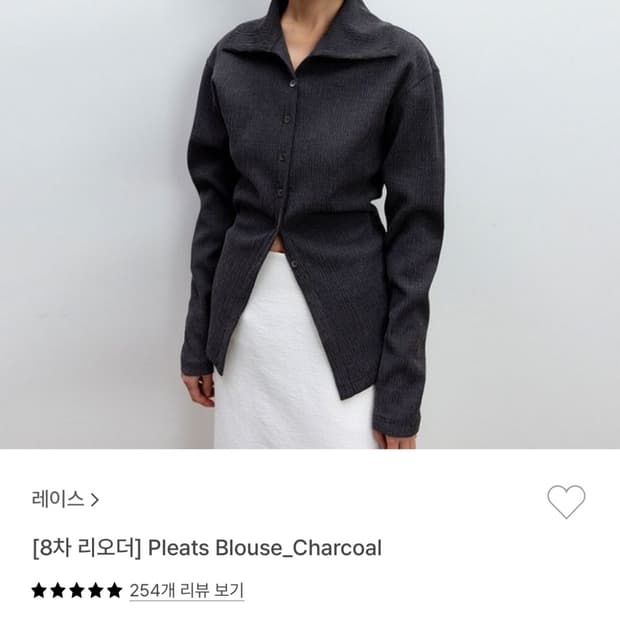View the 254개 리뷰 보기 reviews link
620x620 pixels.
click(x=186, y=590)
